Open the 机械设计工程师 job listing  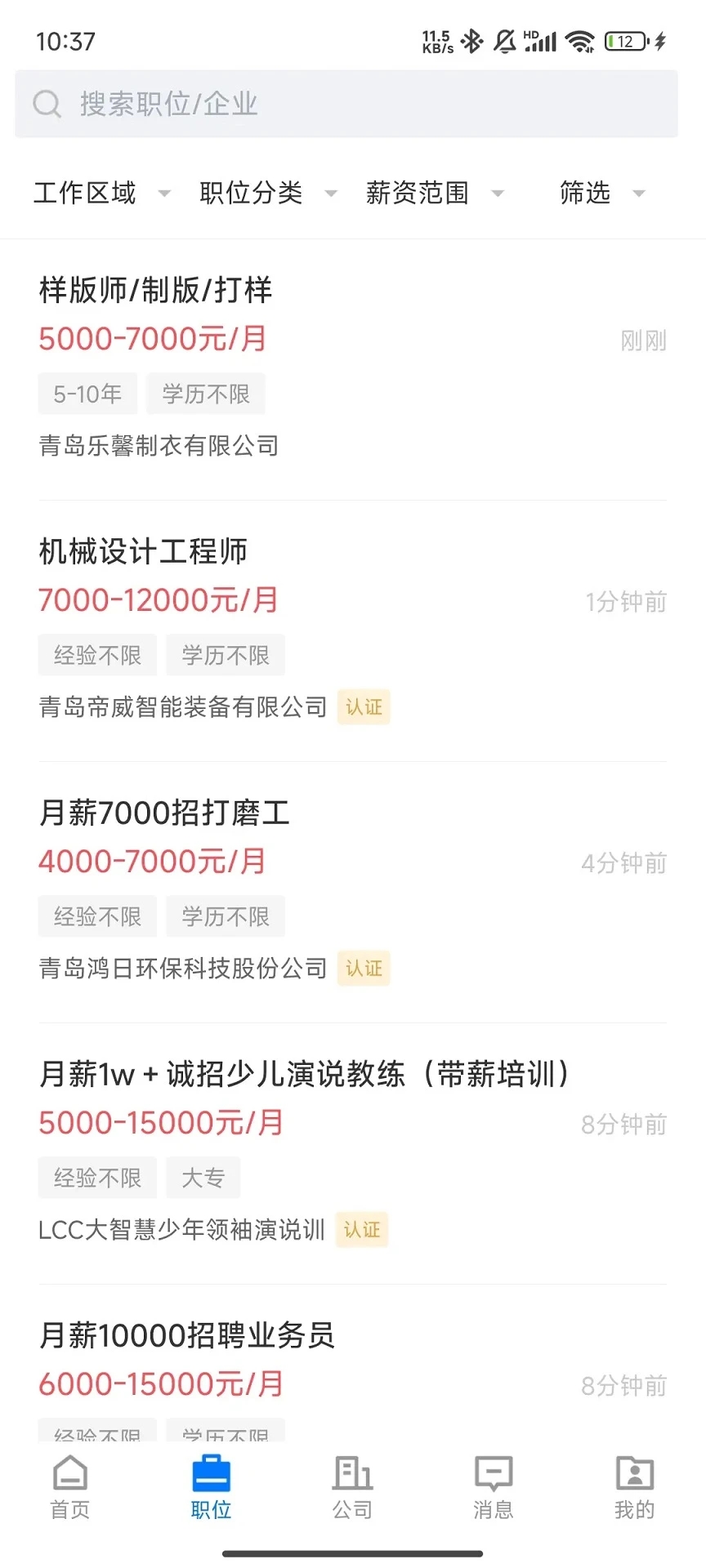click(x=147, y=551)
